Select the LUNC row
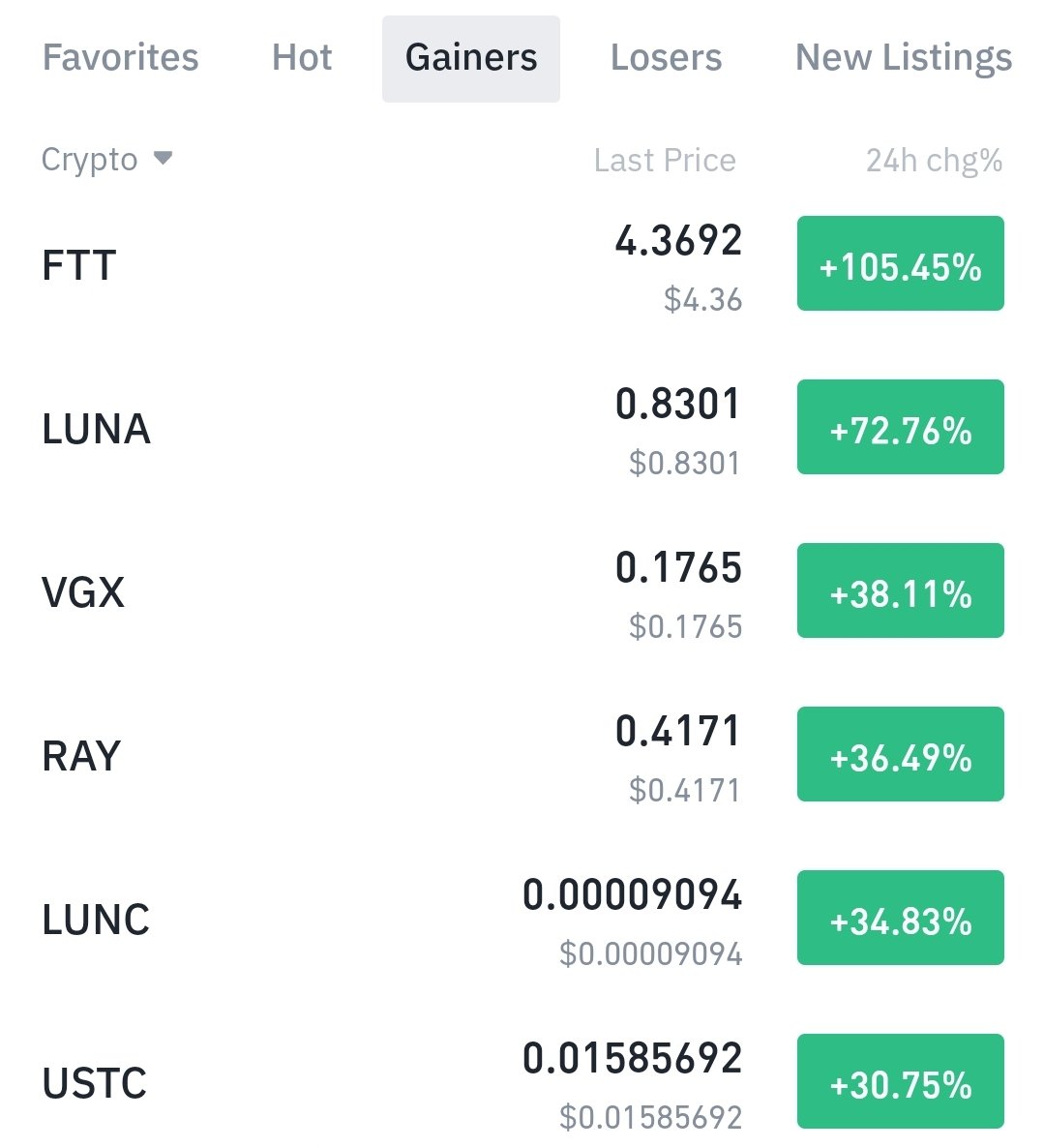 point(522,919)
